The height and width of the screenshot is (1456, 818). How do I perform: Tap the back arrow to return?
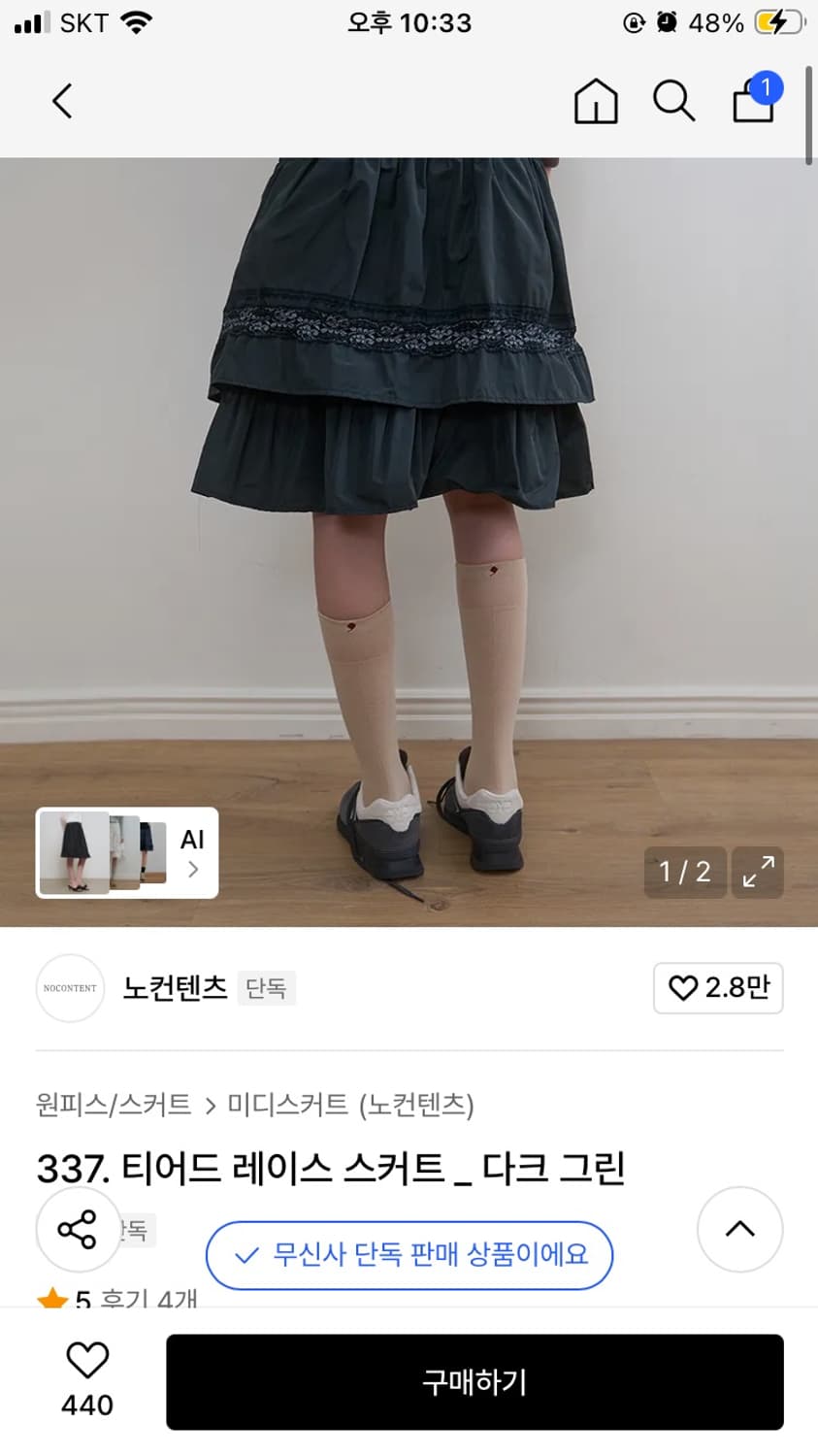[x=61, y=101]
